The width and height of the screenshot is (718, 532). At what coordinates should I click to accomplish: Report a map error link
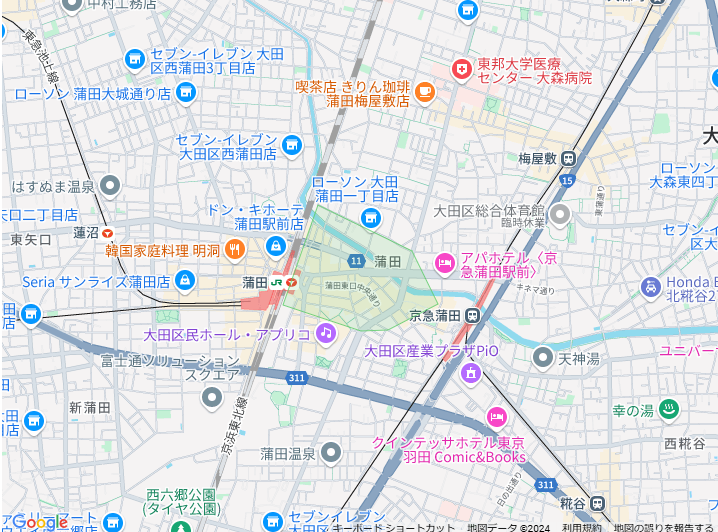tap(663, 527)
